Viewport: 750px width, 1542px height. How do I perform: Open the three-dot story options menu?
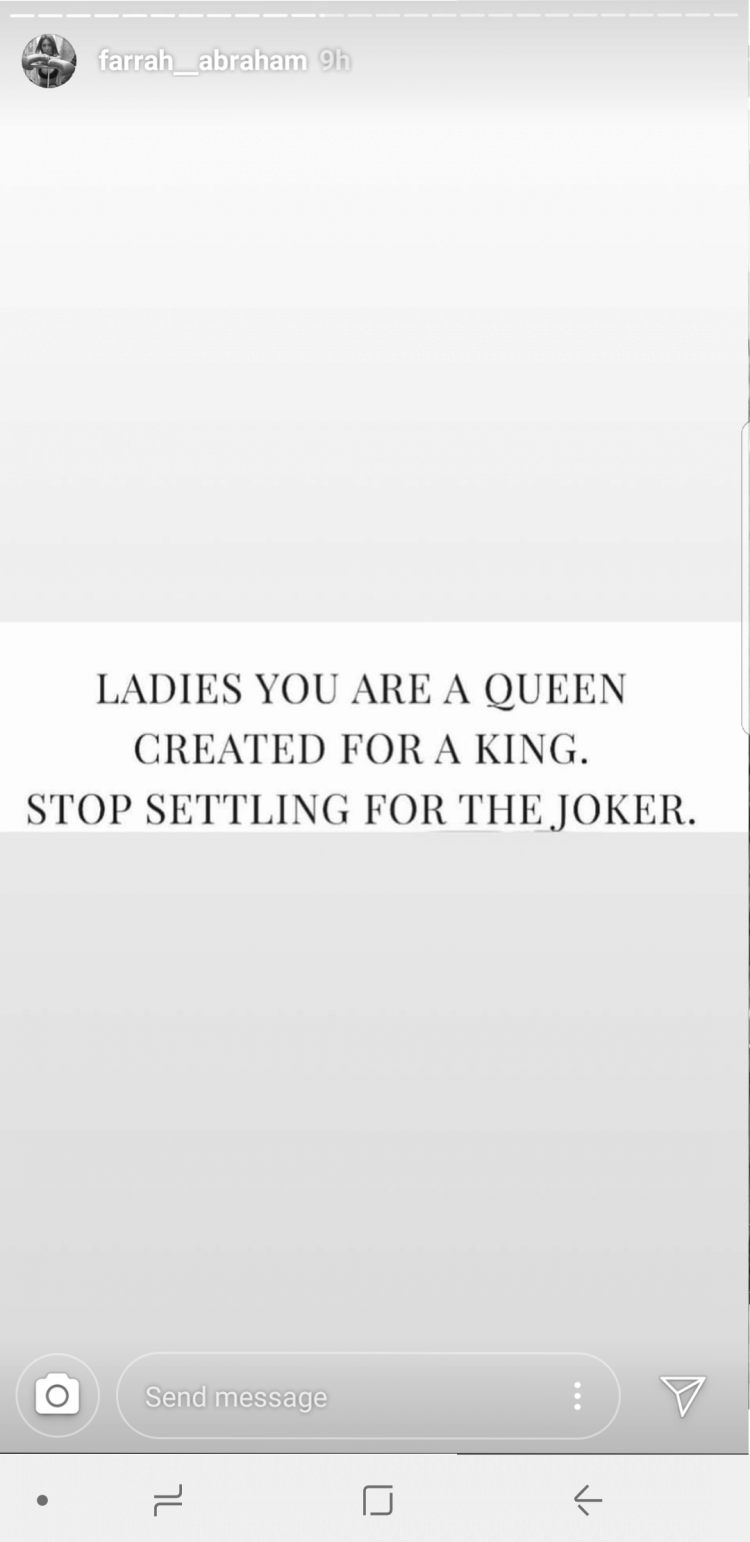[x=577, y=1396]
